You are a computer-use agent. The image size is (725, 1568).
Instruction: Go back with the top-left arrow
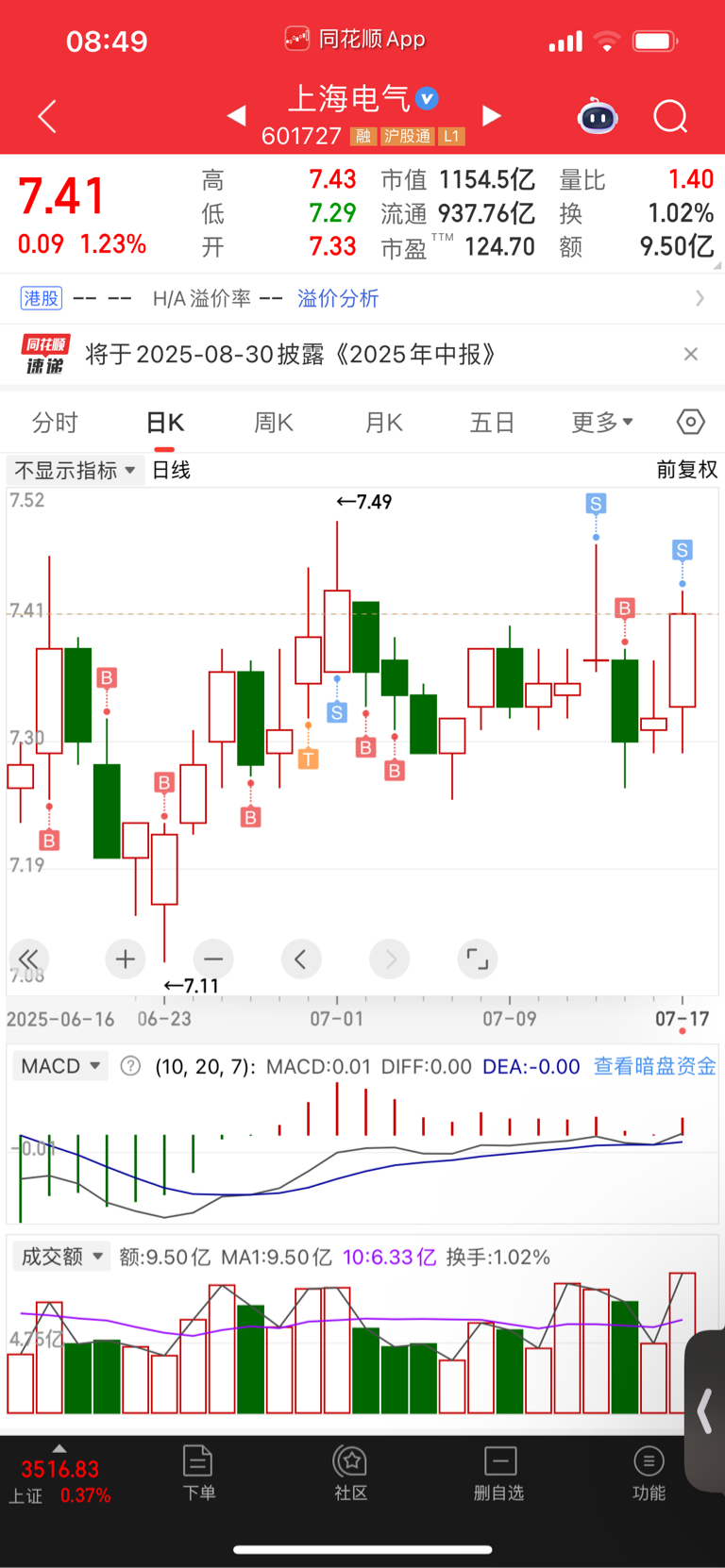47,116
